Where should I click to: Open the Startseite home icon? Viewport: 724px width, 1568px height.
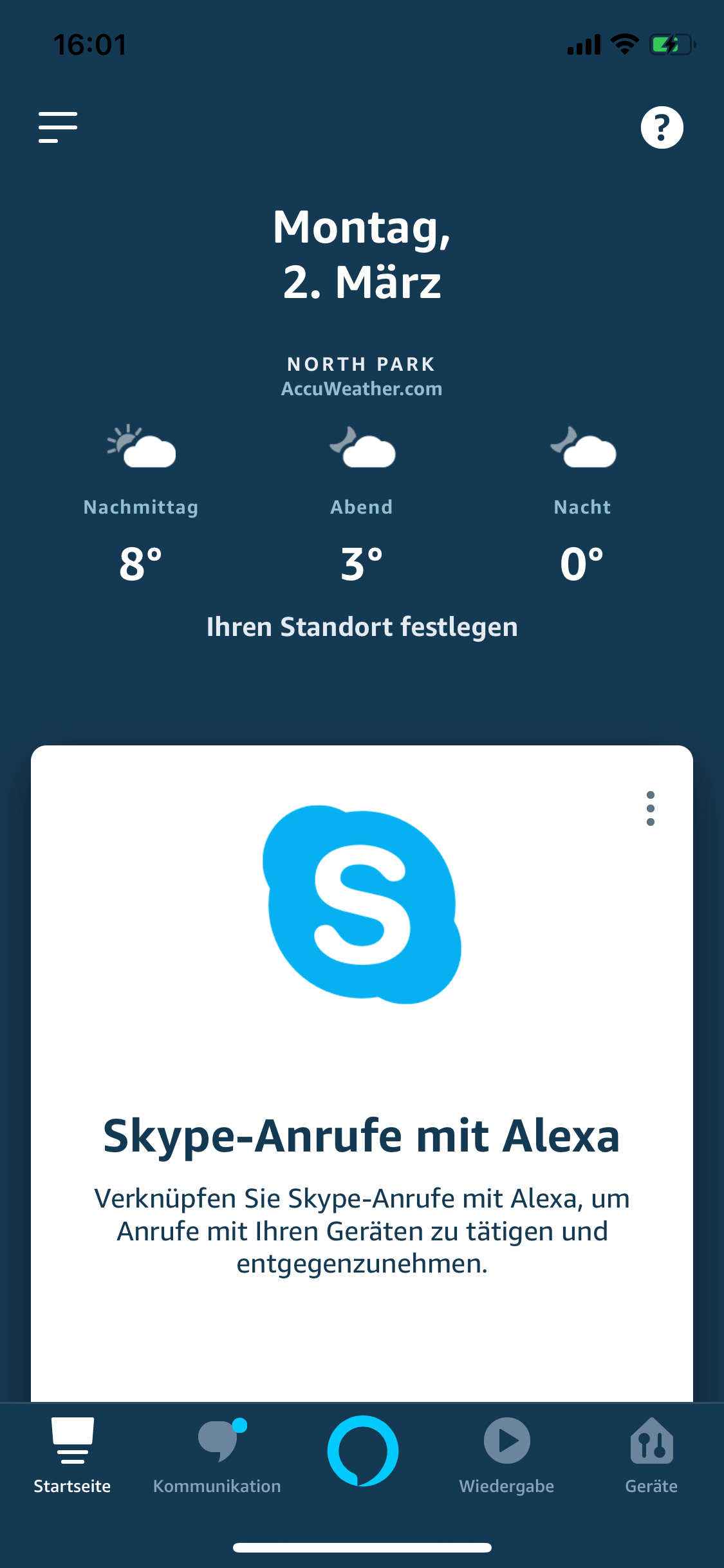coord(72,1442)
